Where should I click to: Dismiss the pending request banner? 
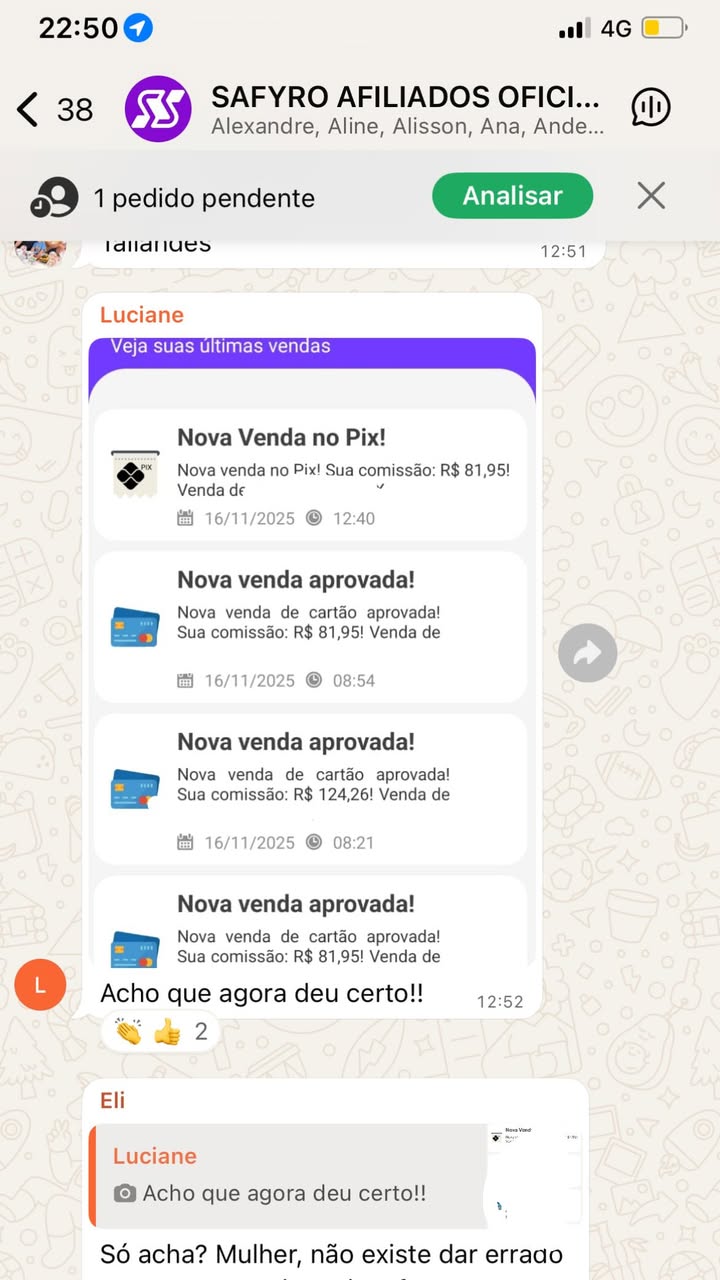tap(651, 196)
